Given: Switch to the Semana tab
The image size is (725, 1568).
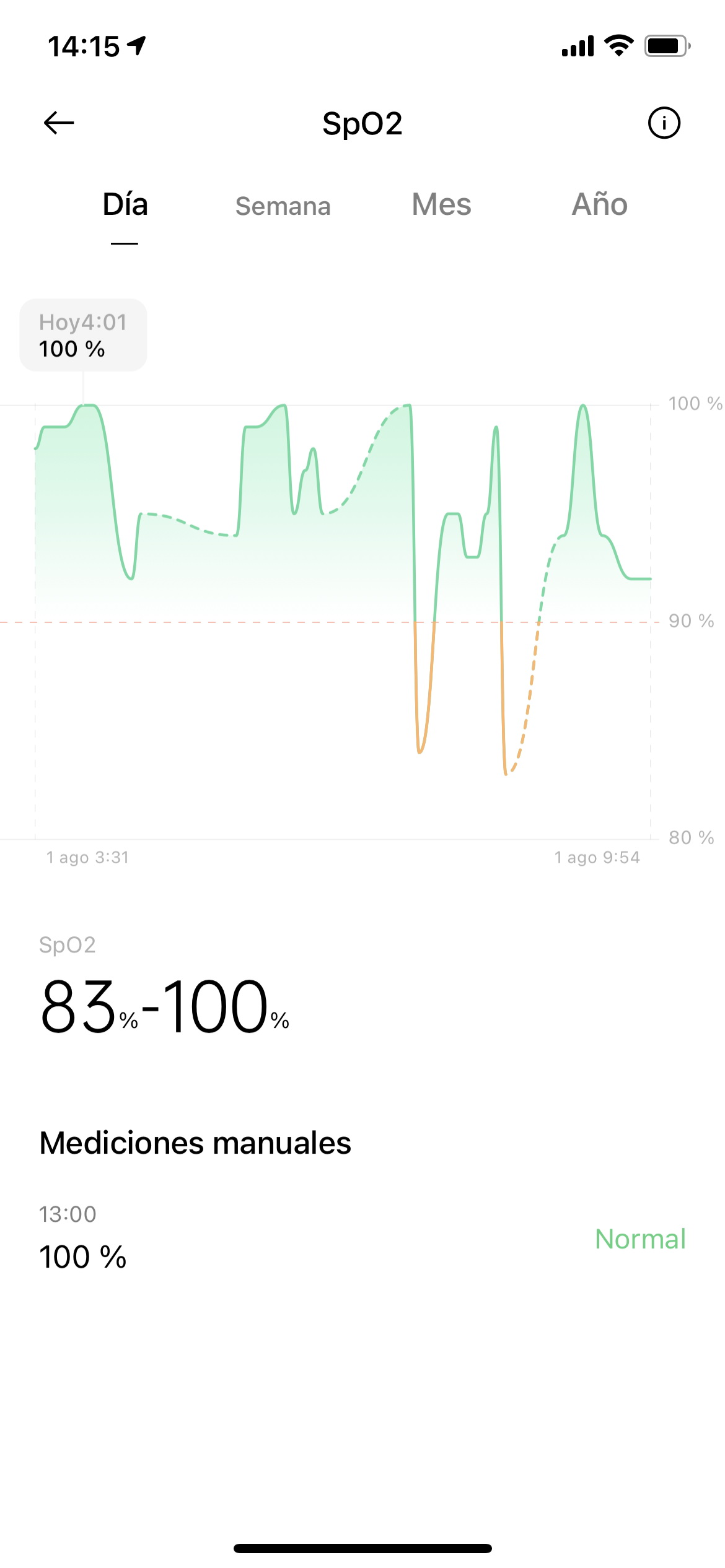Looking at the screenshot, I should tap(283, 206).
